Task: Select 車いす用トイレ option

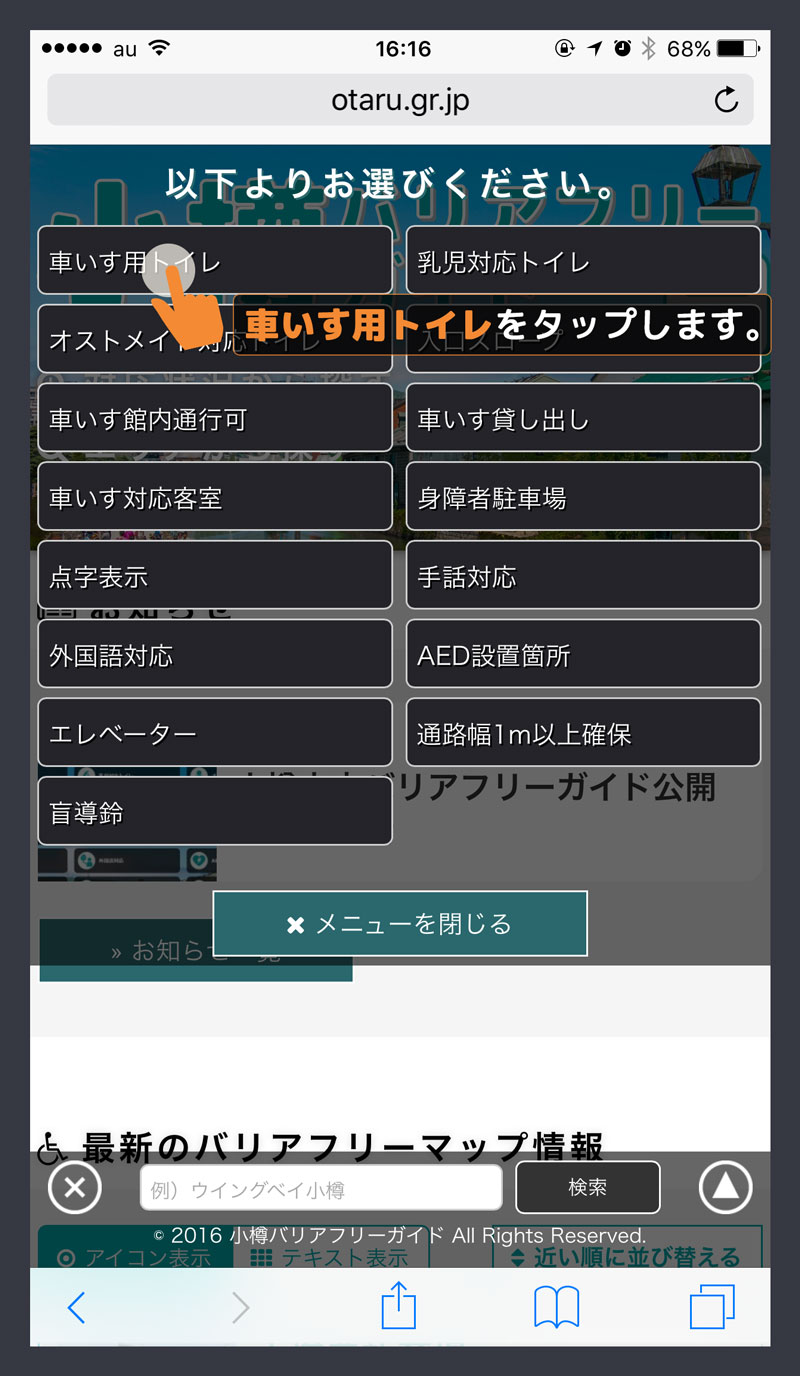Action: tap(215, 261)
